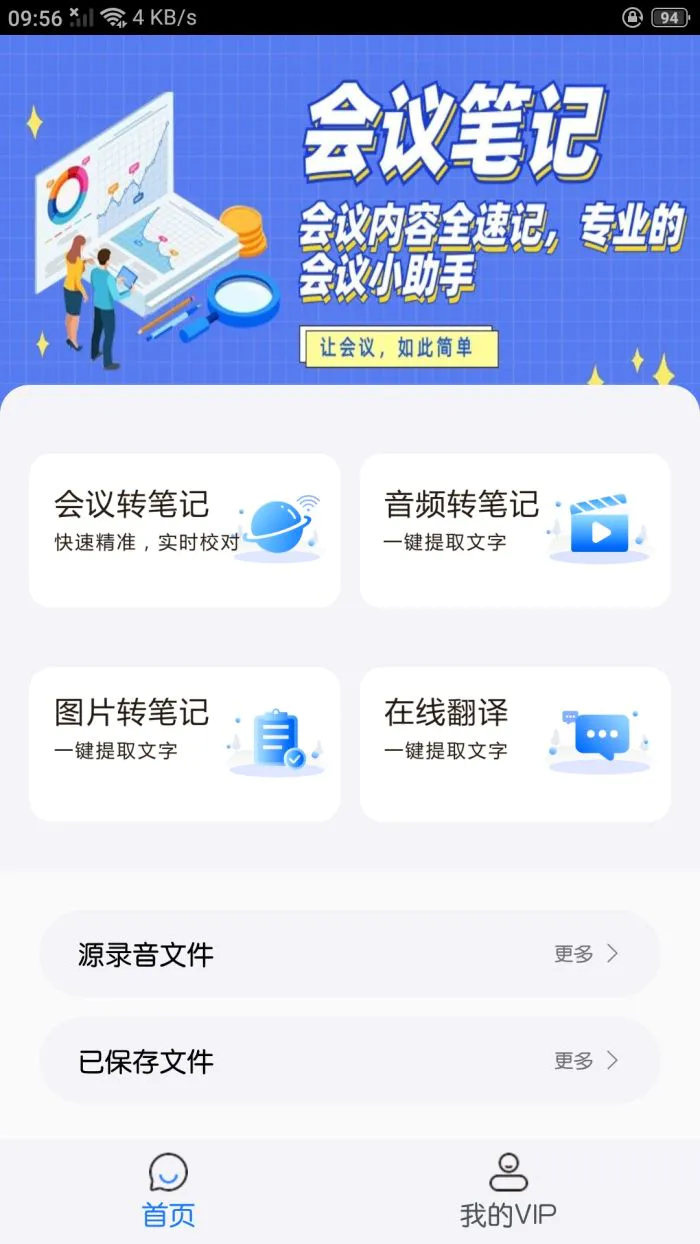Show more 已保存文件 saved files

click(x=587, y=1061)
